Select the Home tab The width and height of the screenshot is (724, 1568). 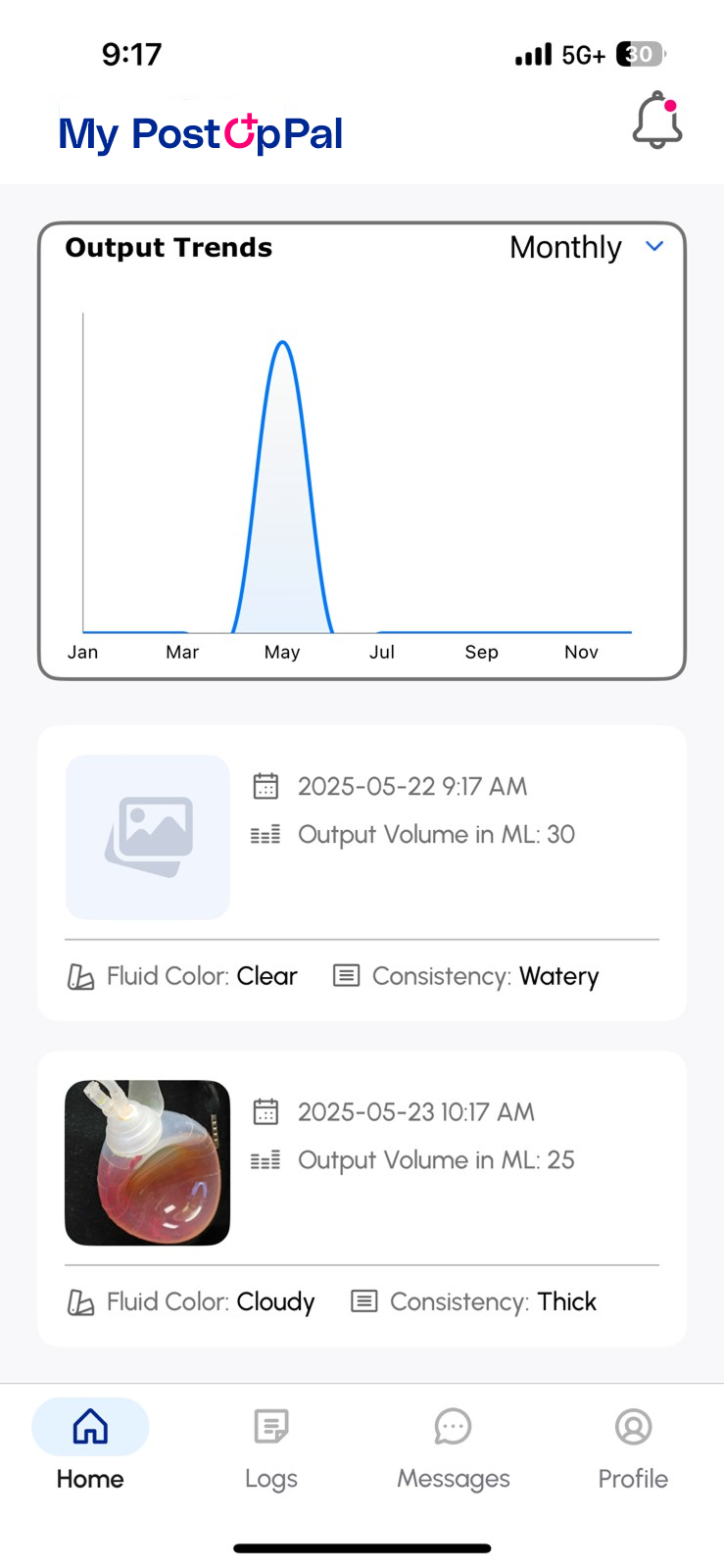90,1447
